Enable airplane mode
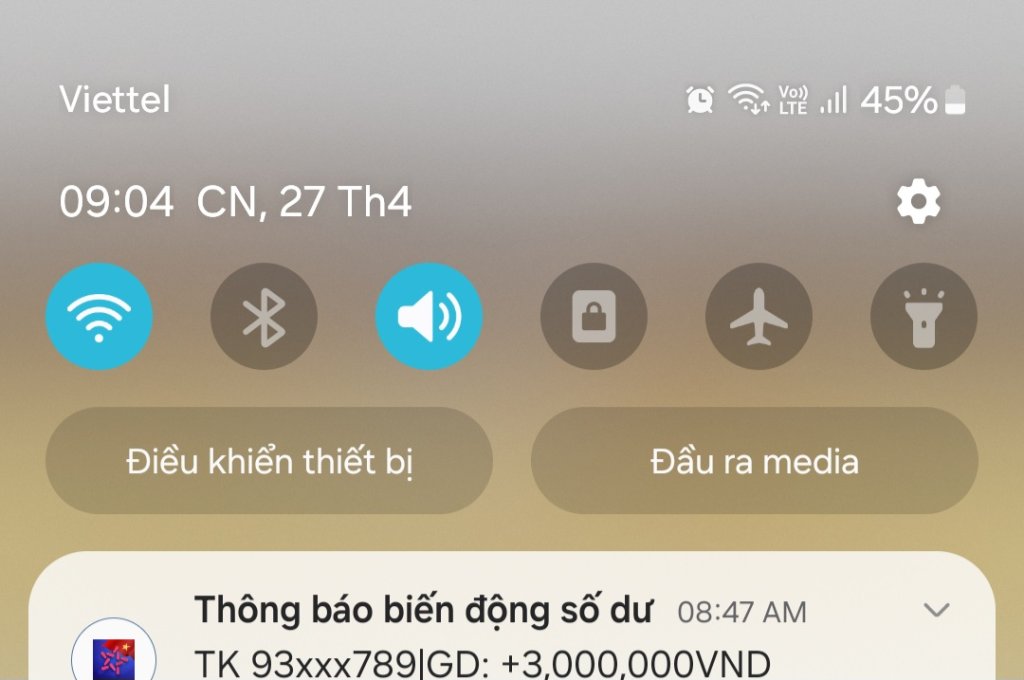Image resolution: width=1024 pixels, height=680 pixels. tap(759, 317)
